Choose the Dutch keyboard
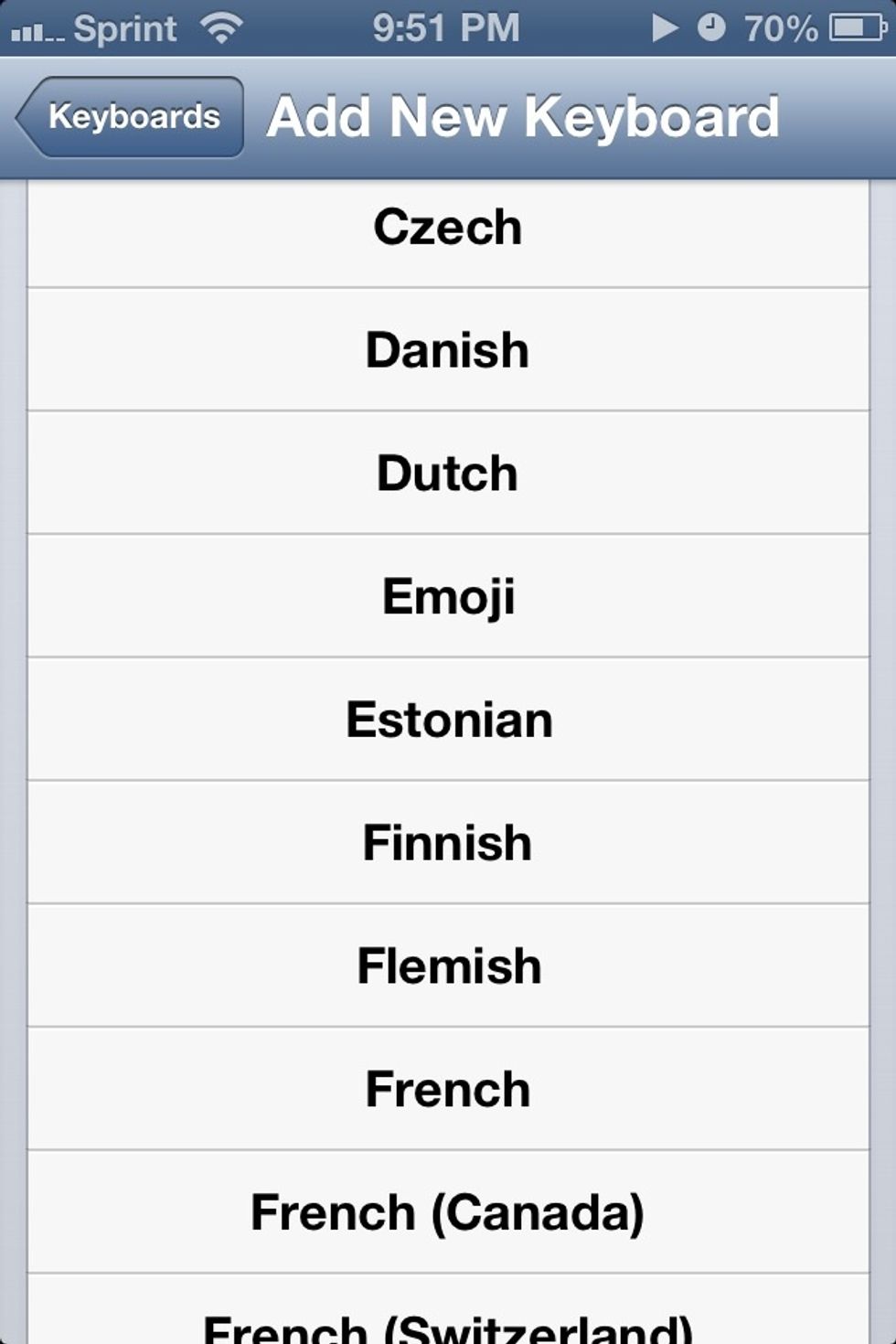 pyautogui.click(x=447, y=474)
